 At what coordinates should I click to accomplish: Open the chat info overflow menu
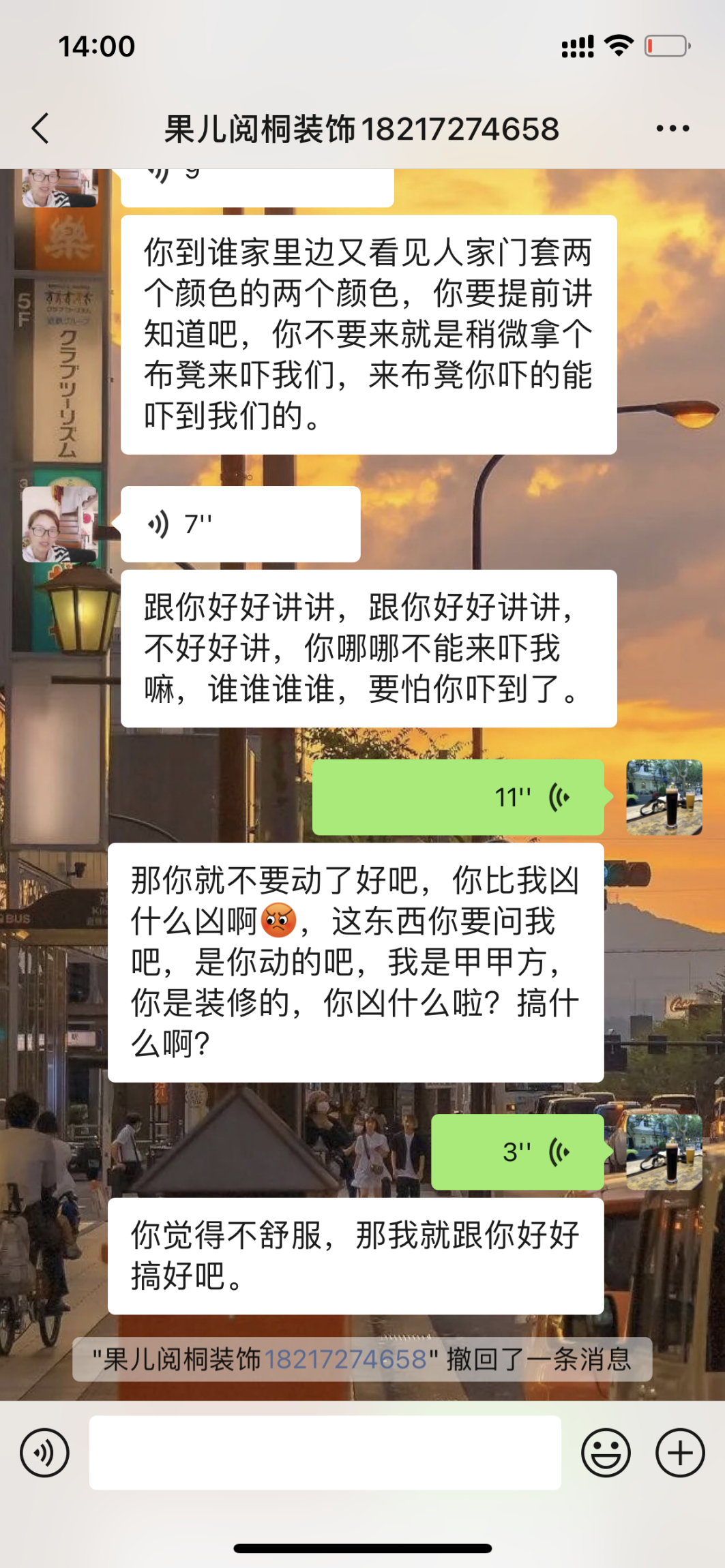[672, 128]
